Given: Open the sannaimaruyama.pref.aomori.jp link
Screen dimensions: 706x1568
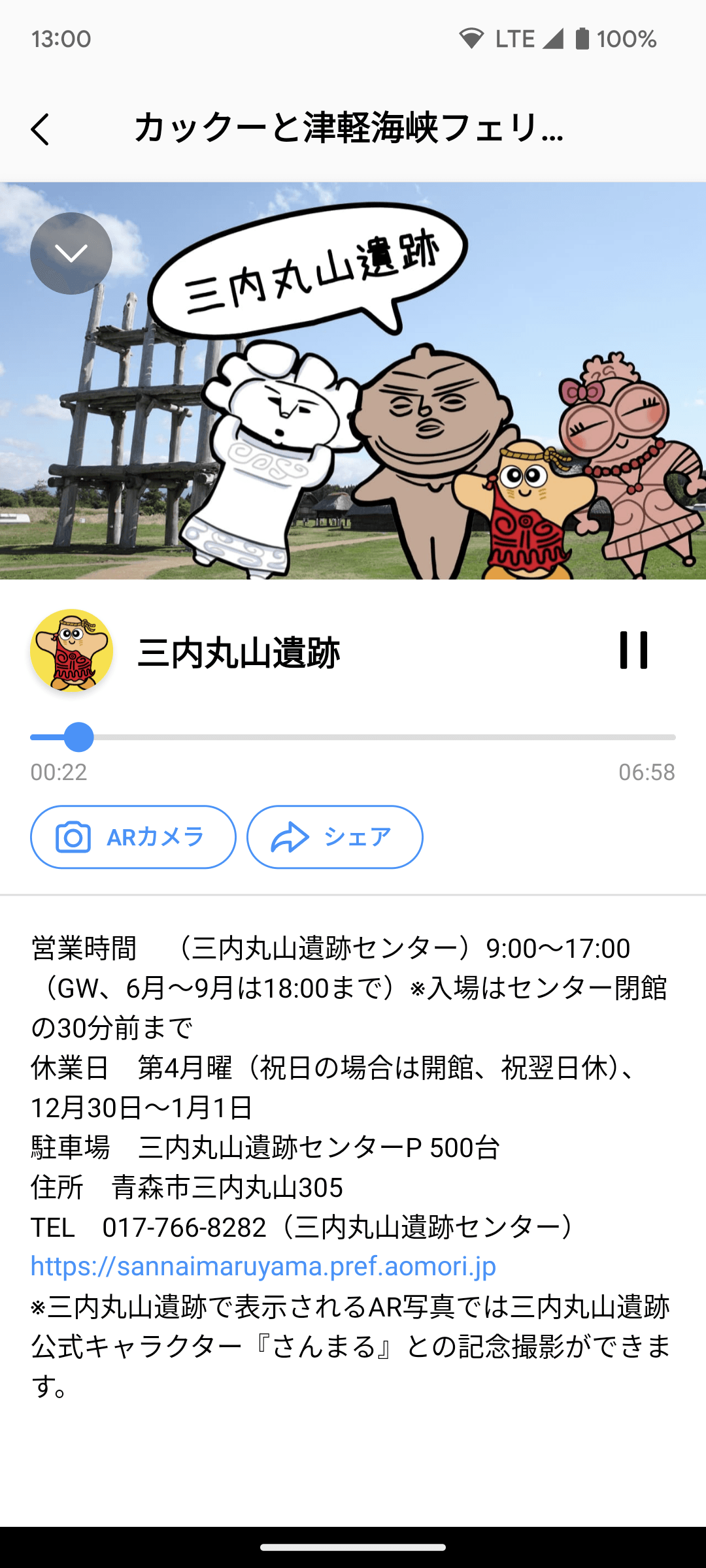Looking at the screenshot, I should tap(263, 1266).
